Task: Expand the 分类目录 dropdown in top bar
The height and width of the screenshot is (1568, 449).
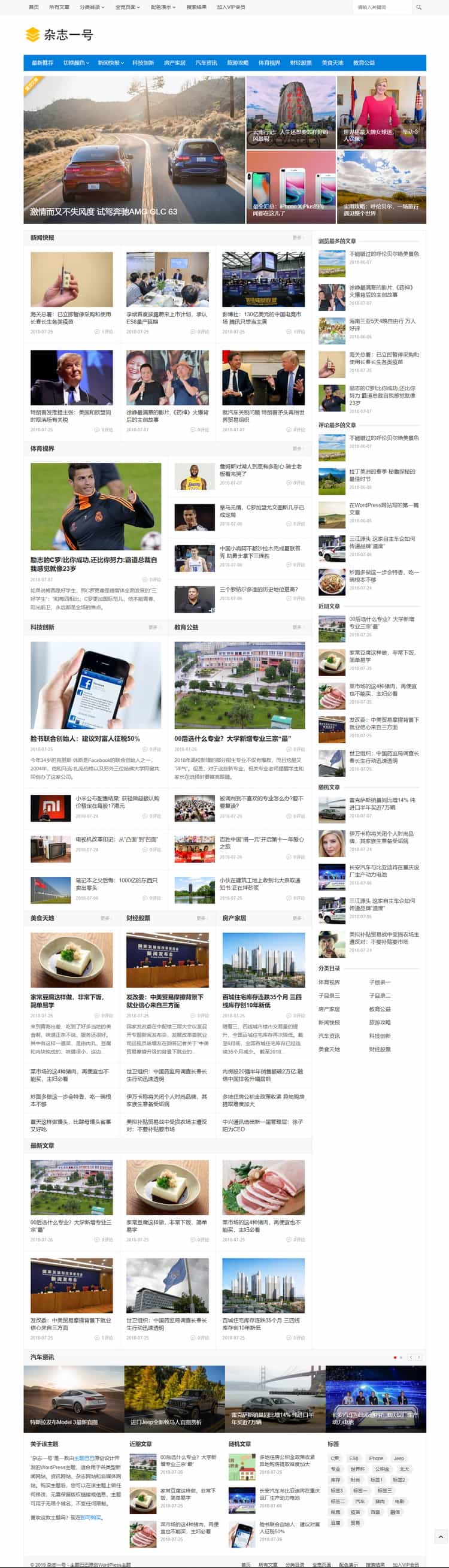Action: click(x=91, y=7)
